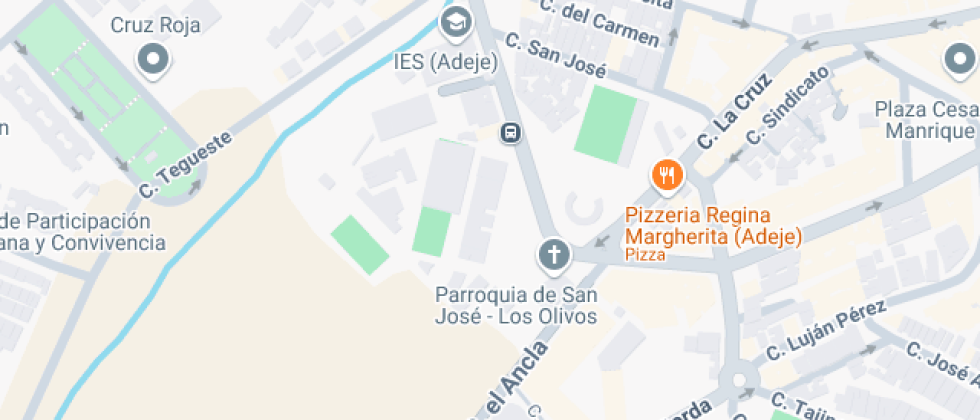Select the Cruz Roja map pin
The height and width of the screenshot is (420, 980).
click(153, 61)
